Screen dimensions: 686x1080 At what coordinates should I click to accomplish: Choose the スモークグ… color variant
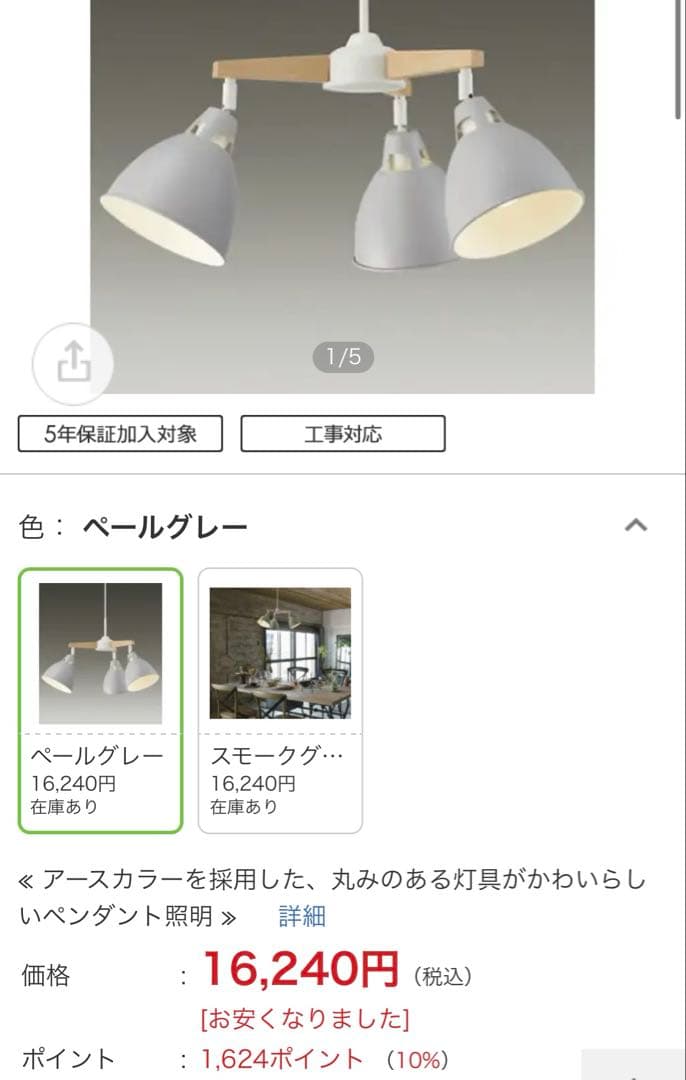(280, 700)
